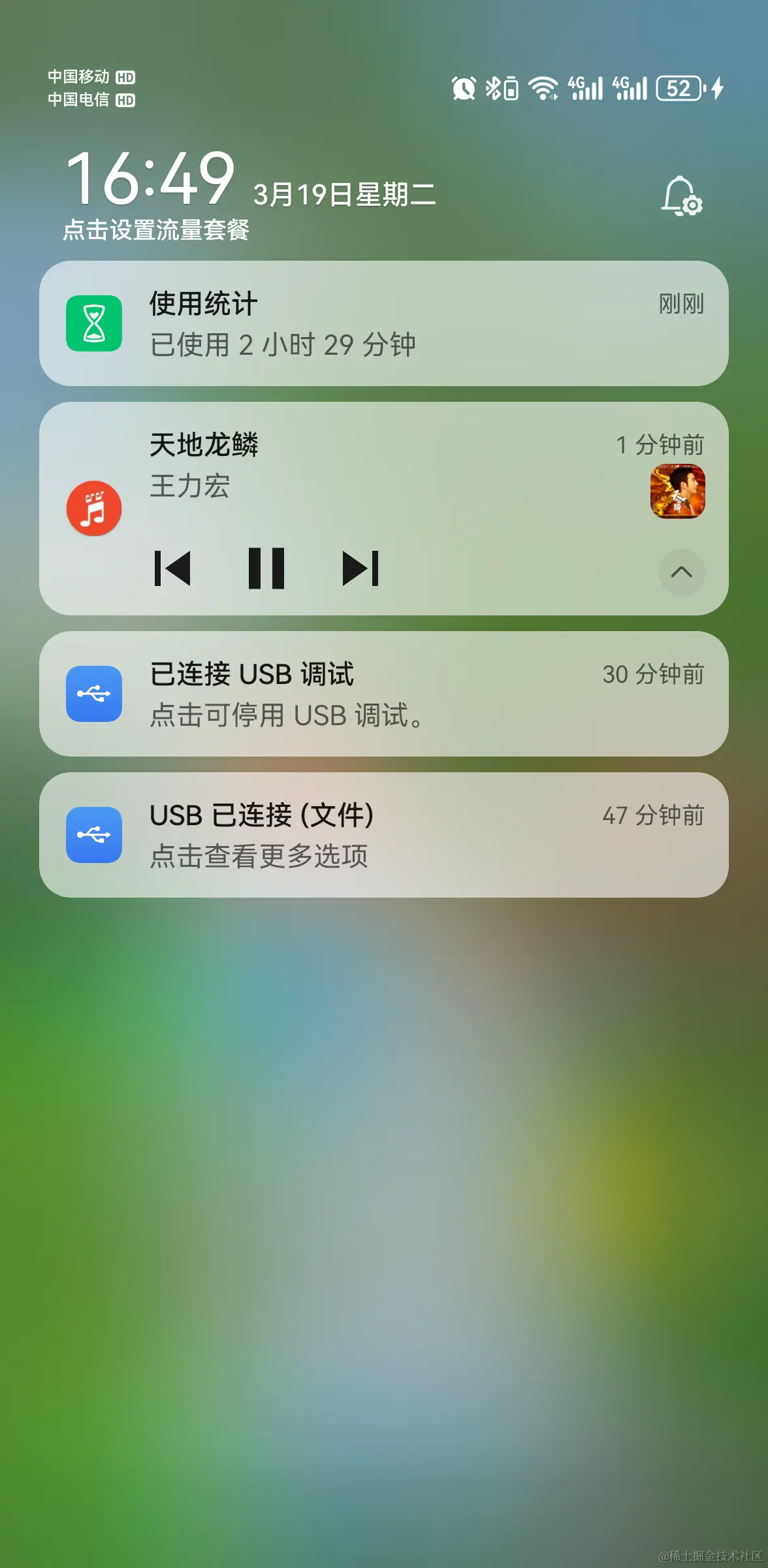768x1568 pixels.
Task: Skip to next track
Action: point(360,568)
